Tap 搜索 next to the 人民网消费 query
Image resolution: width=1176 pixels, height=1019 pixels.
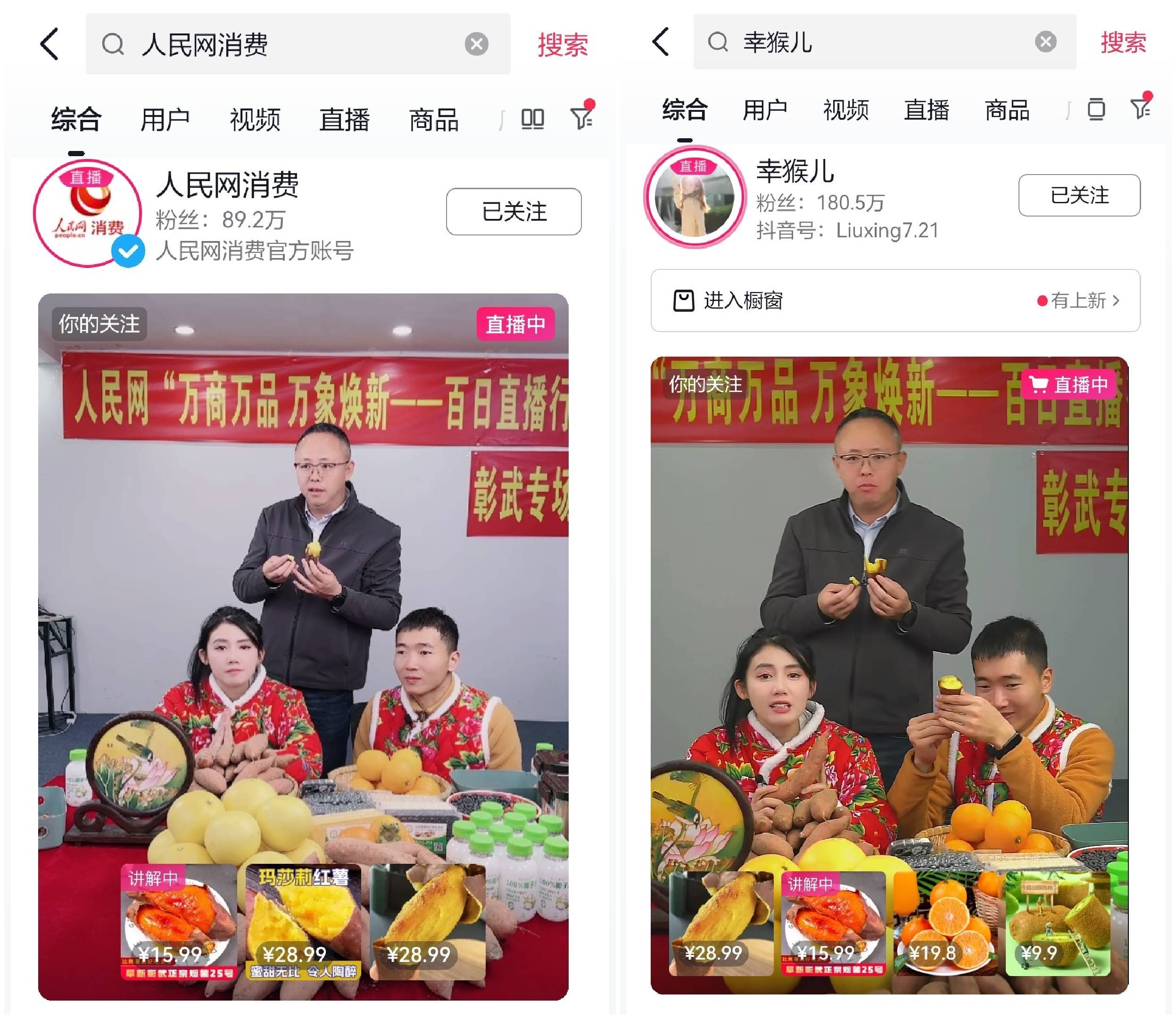tap(562, 44)
